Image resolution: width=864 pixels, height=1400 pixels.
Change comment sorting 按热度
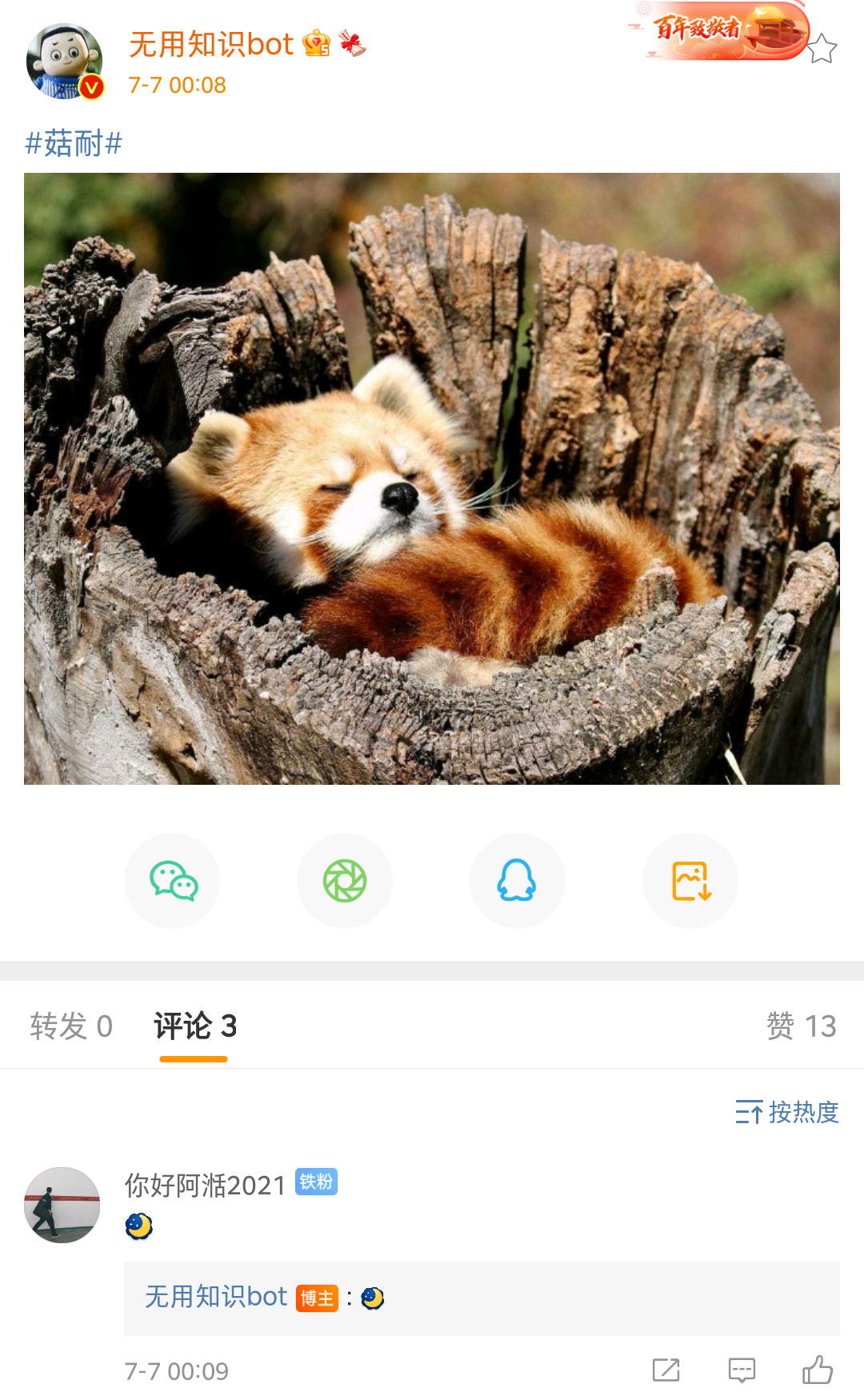coord(787,1112)
